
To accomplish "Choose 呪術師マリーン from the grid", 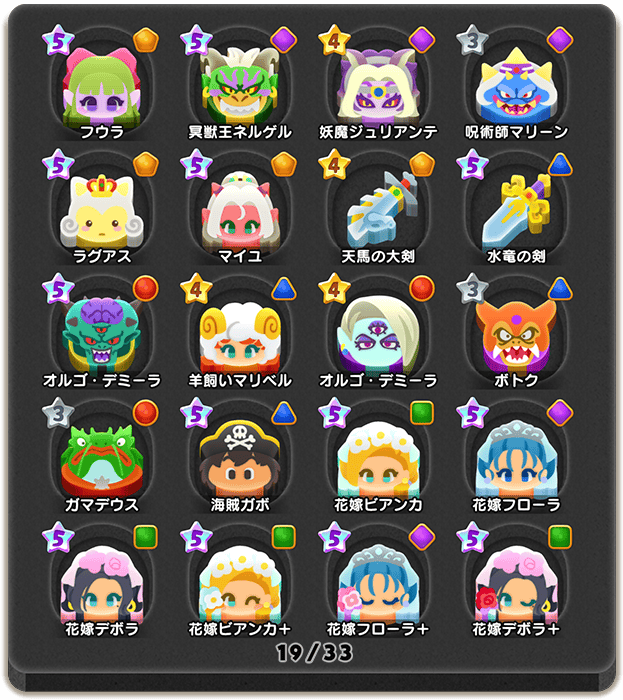I will (x=516, y=85).
